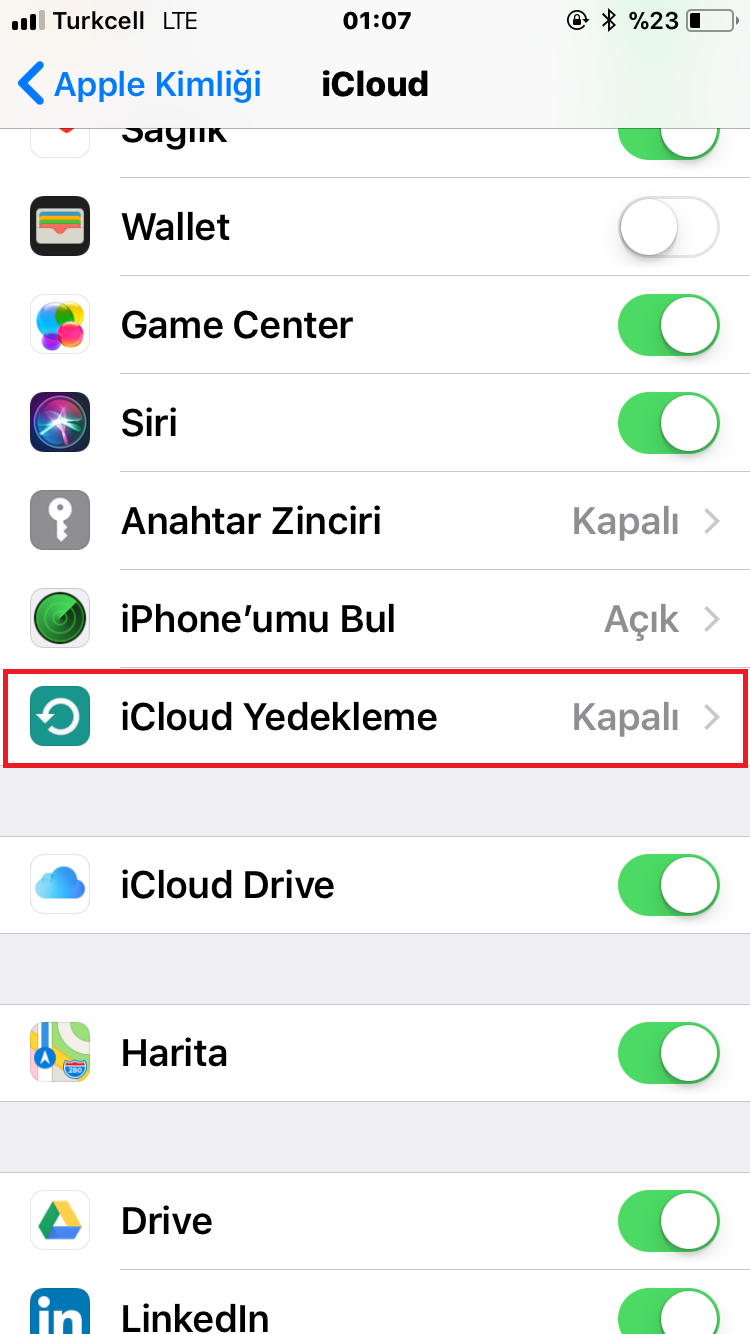Viewport: 750px width, 1334px height.
Task: Switch off iCloud Drive
Action: pos(669,886)
